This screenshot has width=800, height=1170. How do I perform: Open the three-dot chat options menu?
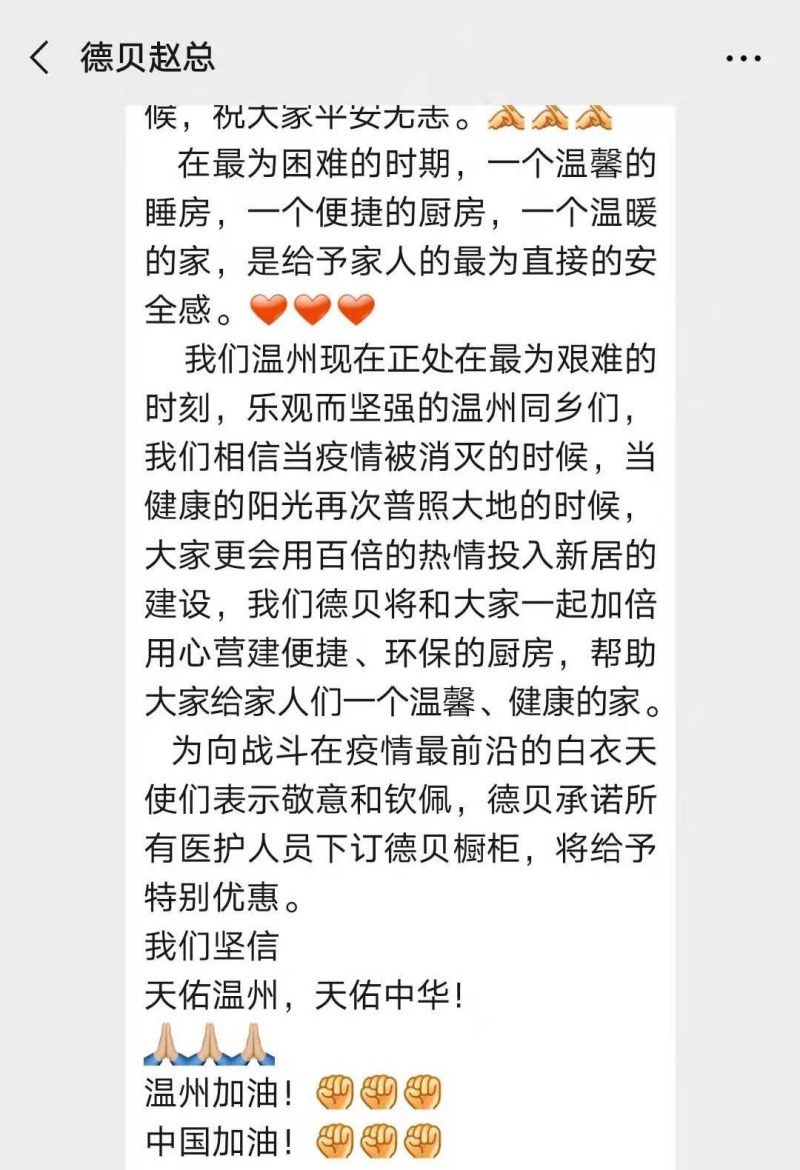743,59
